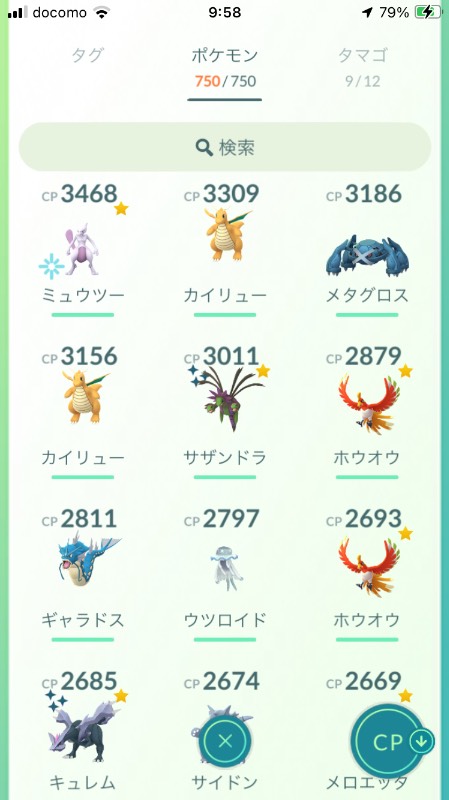
Task: Open ホウオウ with CP 2879
Action: tap(367, 412)
